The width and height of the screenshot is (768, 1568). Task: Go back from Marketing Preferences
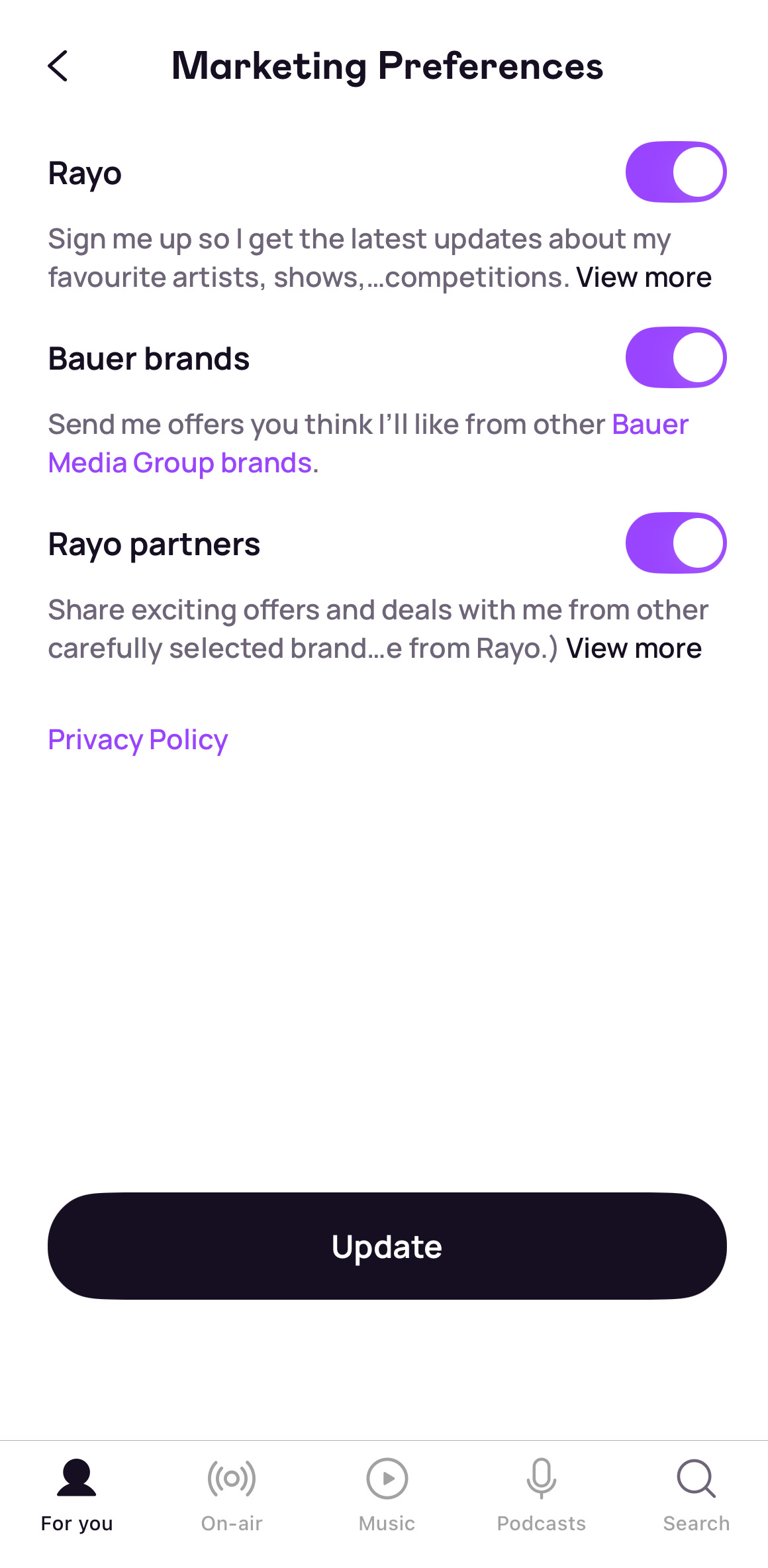[x=58, y=66]
